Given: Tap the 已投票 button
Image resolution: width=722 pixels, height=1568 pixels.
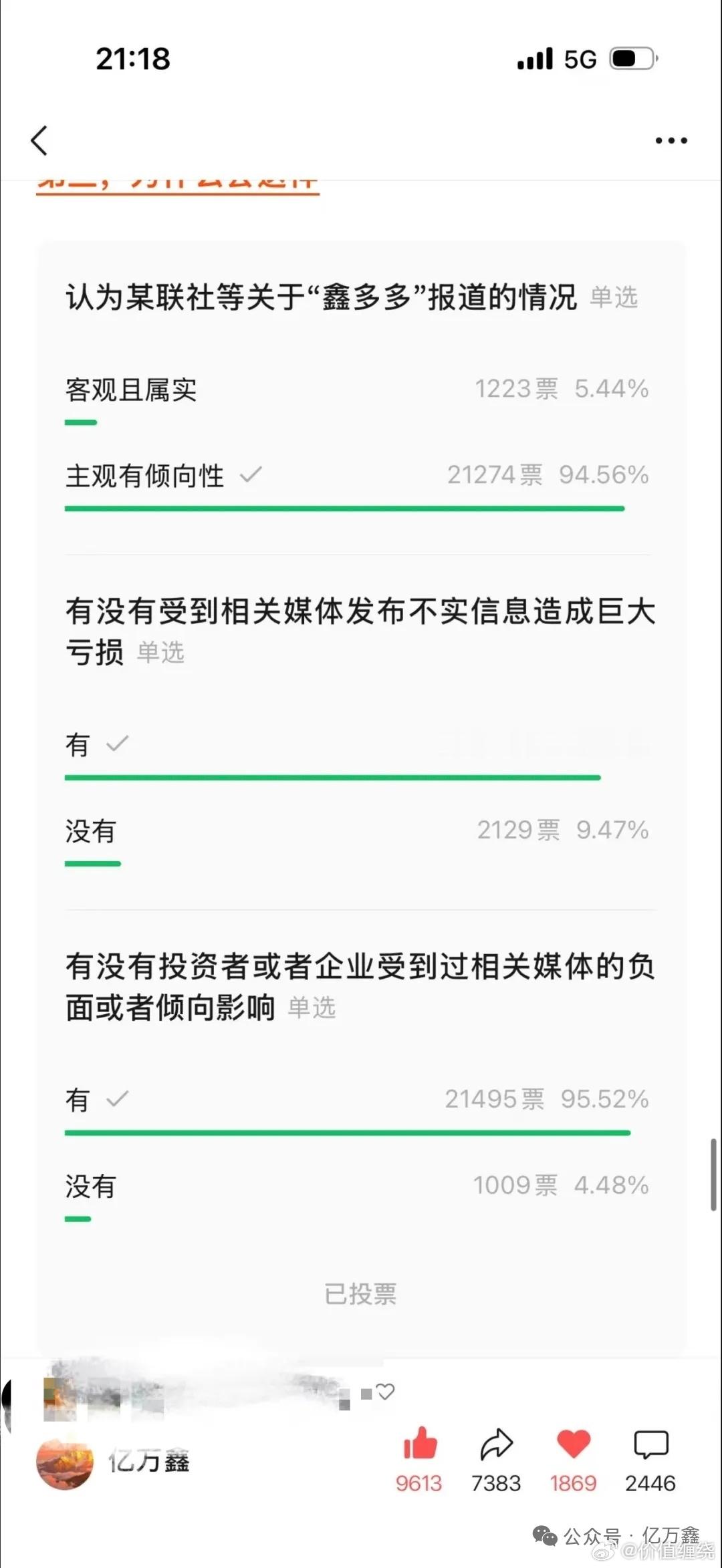Looking at the screenshot, I should (x=360, y=1293).
